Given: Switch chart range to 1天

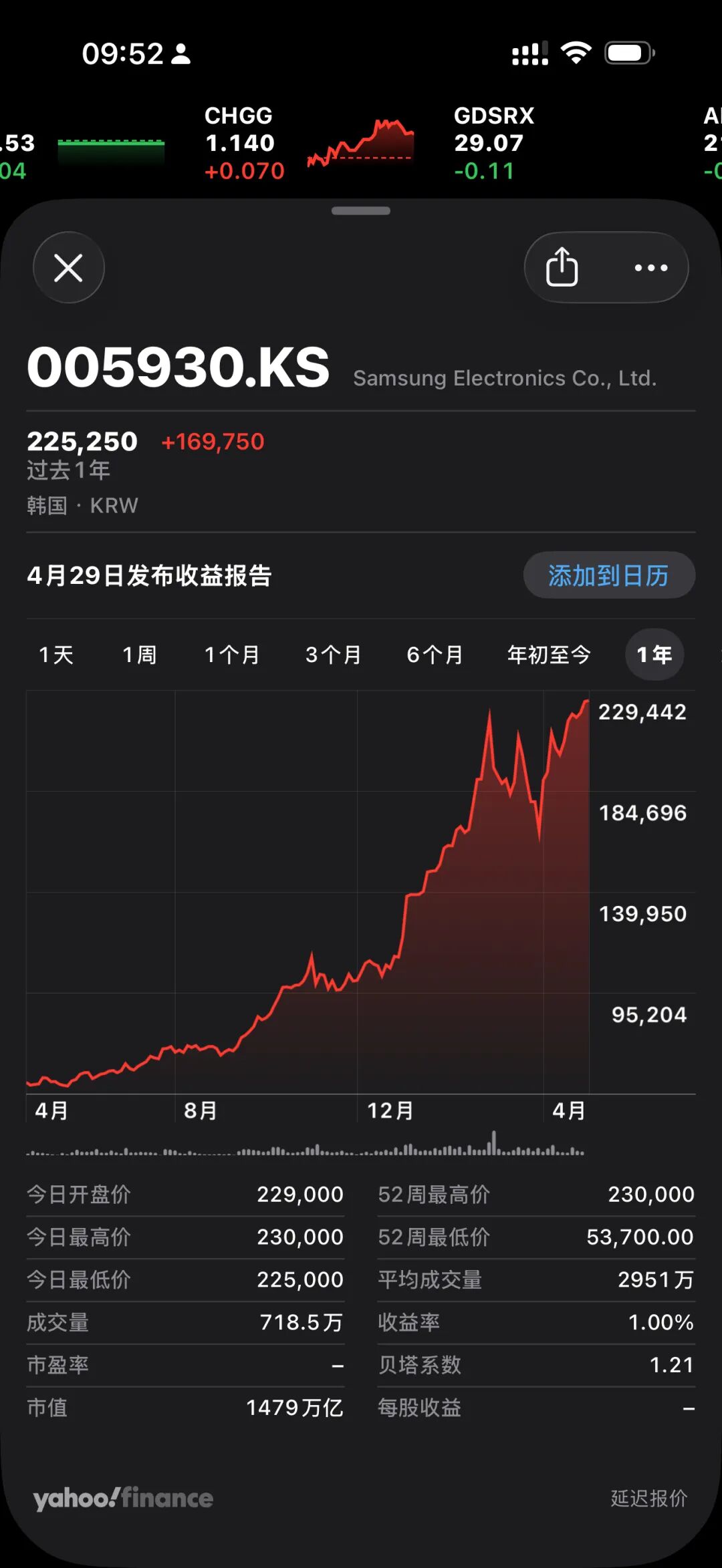Looking at the screenshot, I should pyautogui.click(x=56, y=655).
